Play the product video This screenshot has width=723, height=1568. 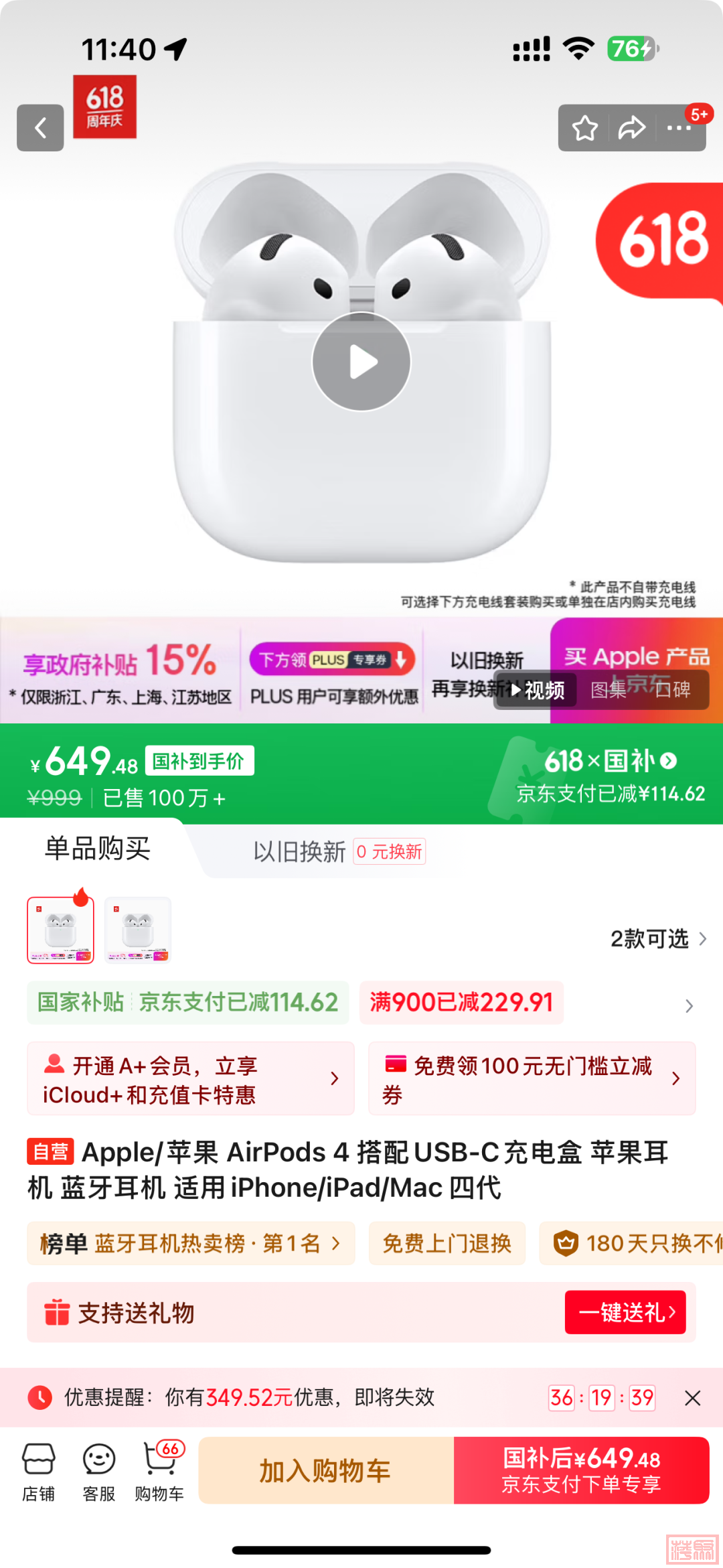coord(361,362)
